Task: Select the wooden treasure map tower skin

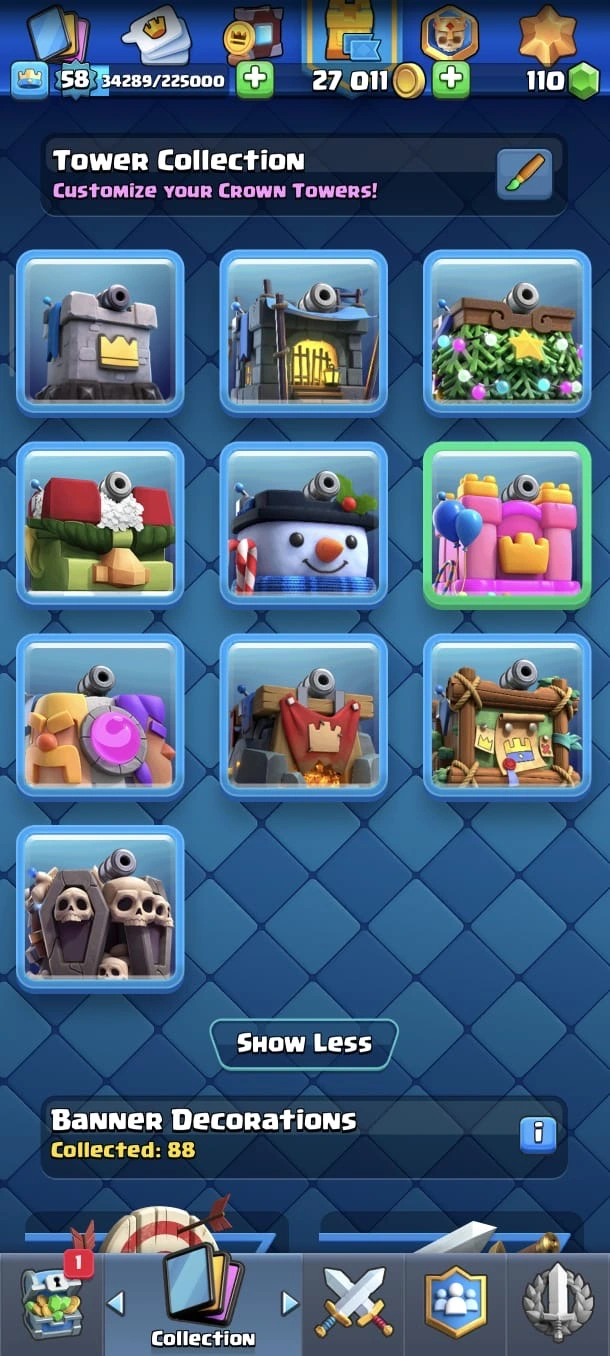Action: [x=507, y=716]
